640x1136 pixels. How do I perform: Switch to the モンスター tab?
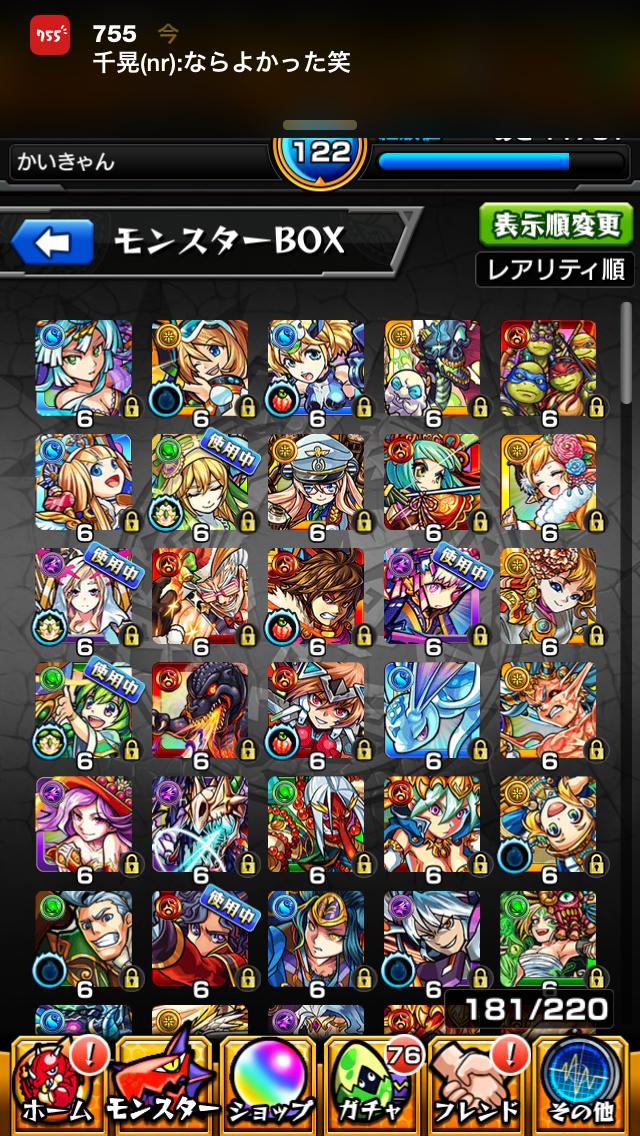tap(162, 1088)
